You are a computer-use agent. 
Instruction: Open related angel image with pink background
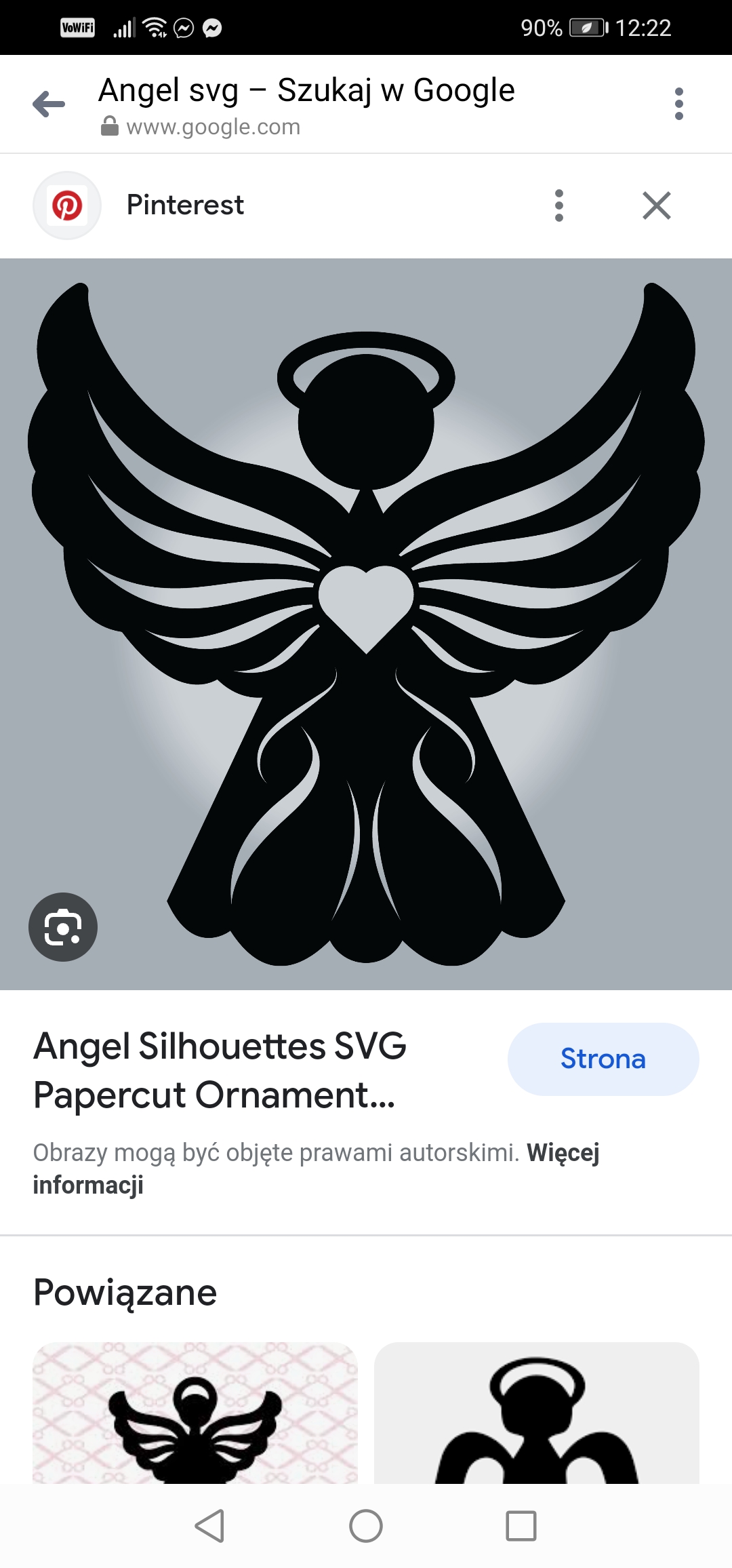(x=195, y=1413)
